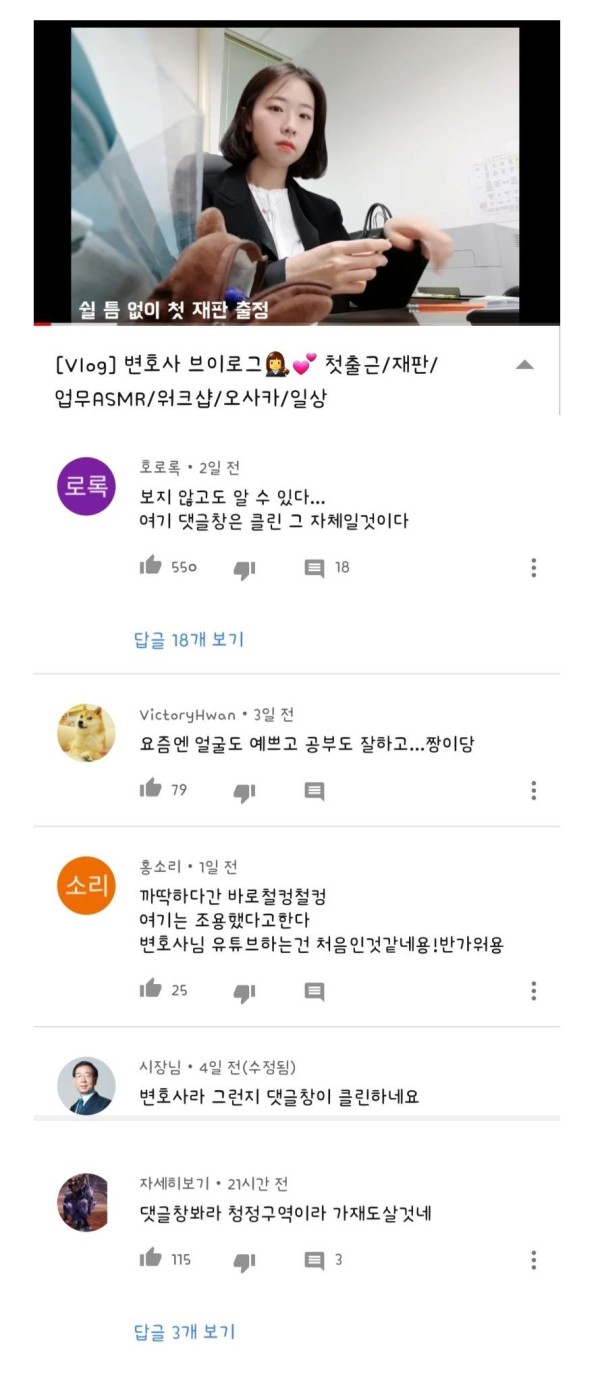Dislike 호로록's comment
600x1389 pixels.
click(244, 568)
